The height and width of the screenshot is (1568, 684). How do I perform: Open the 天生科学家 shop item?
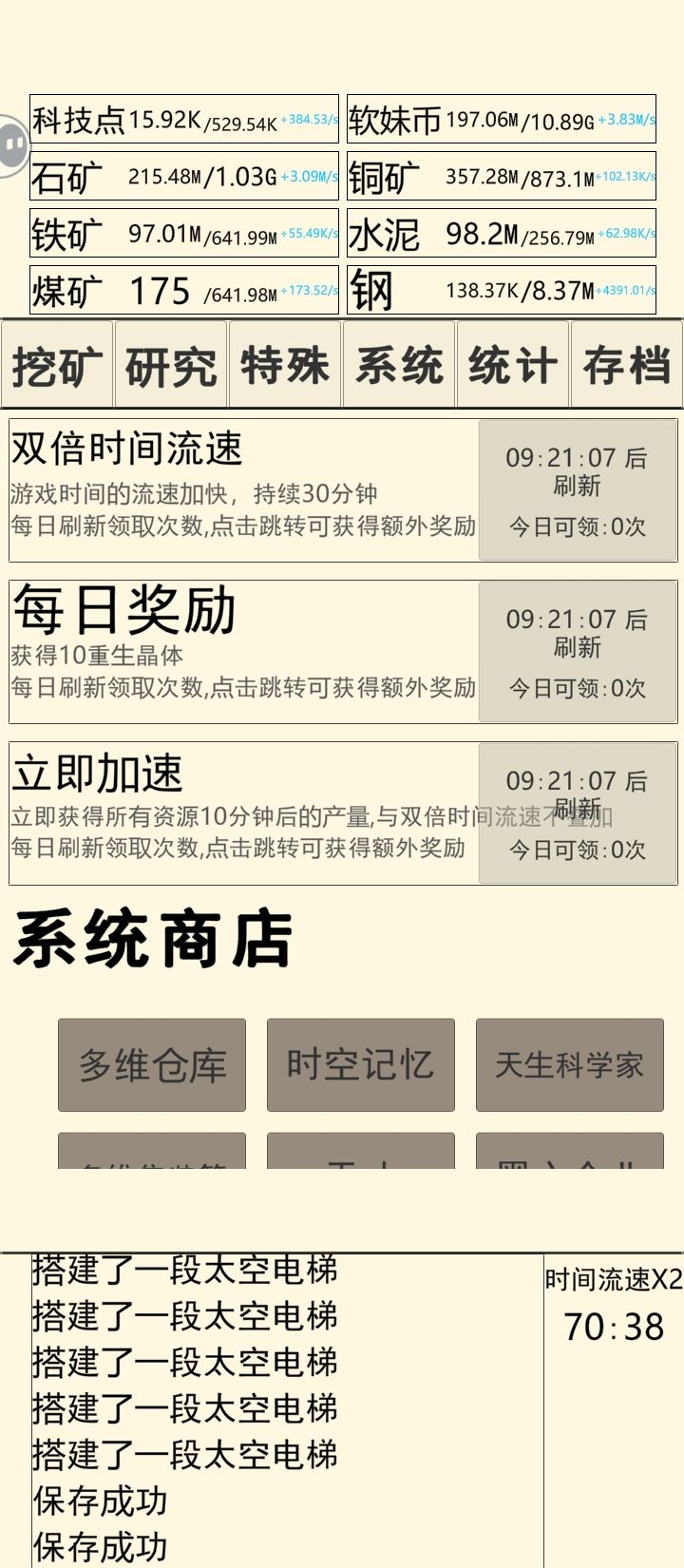[x=570, y=1065]
